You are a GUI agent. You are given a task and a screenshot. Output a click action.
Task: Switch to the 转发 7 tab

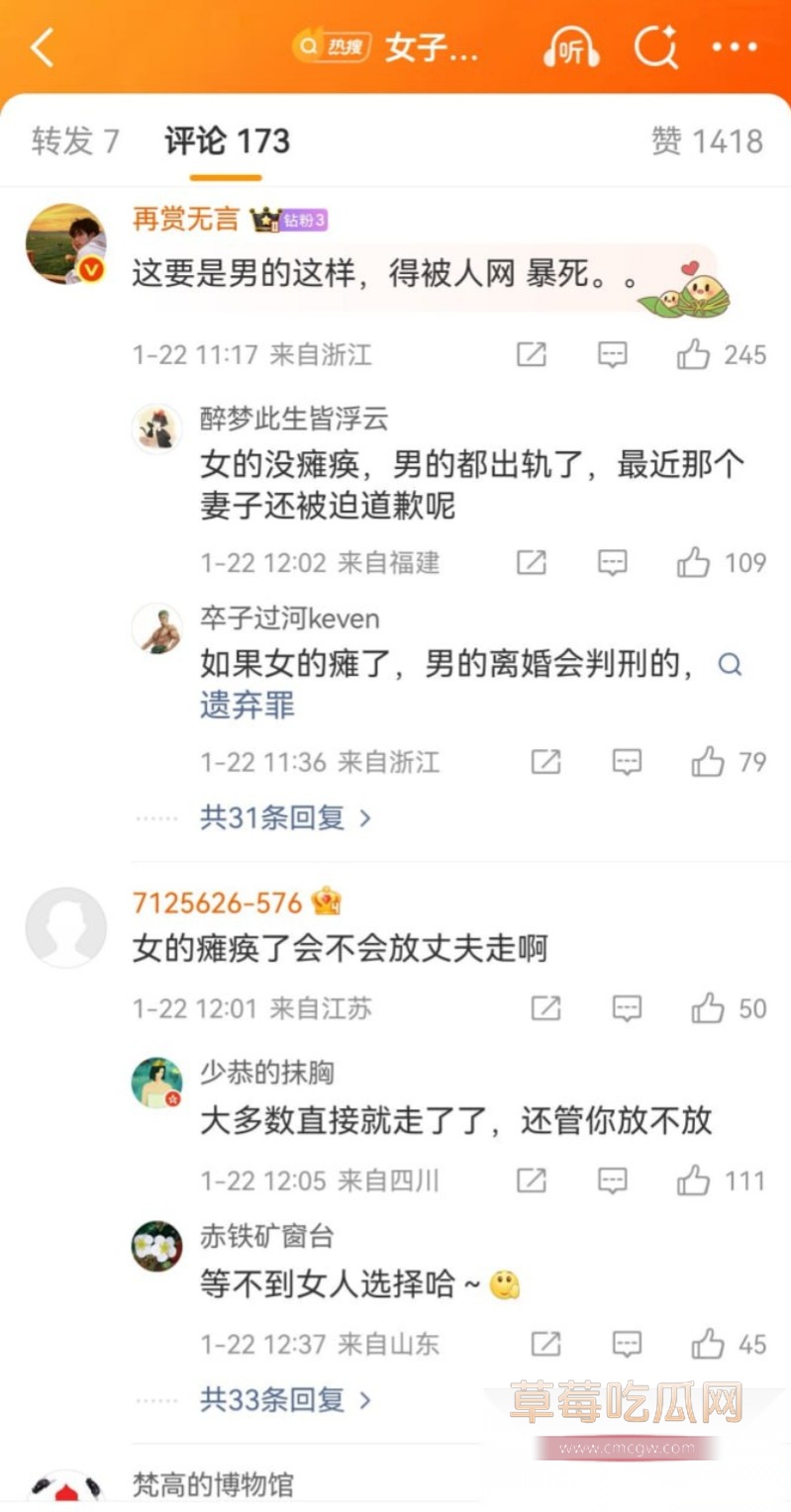75,142
